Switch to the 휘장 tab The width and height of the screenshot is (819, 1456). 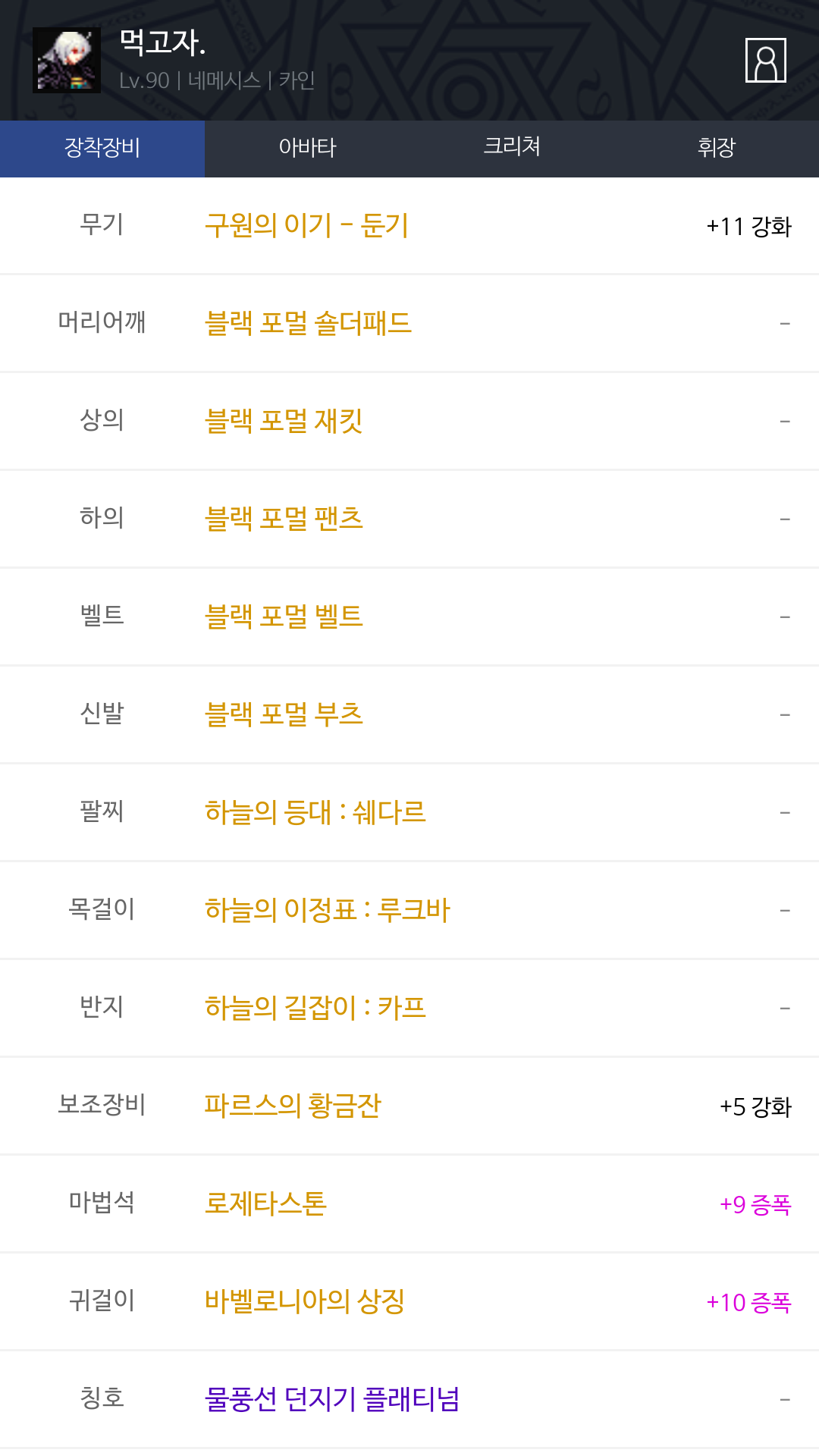click(x=717, y=149)
